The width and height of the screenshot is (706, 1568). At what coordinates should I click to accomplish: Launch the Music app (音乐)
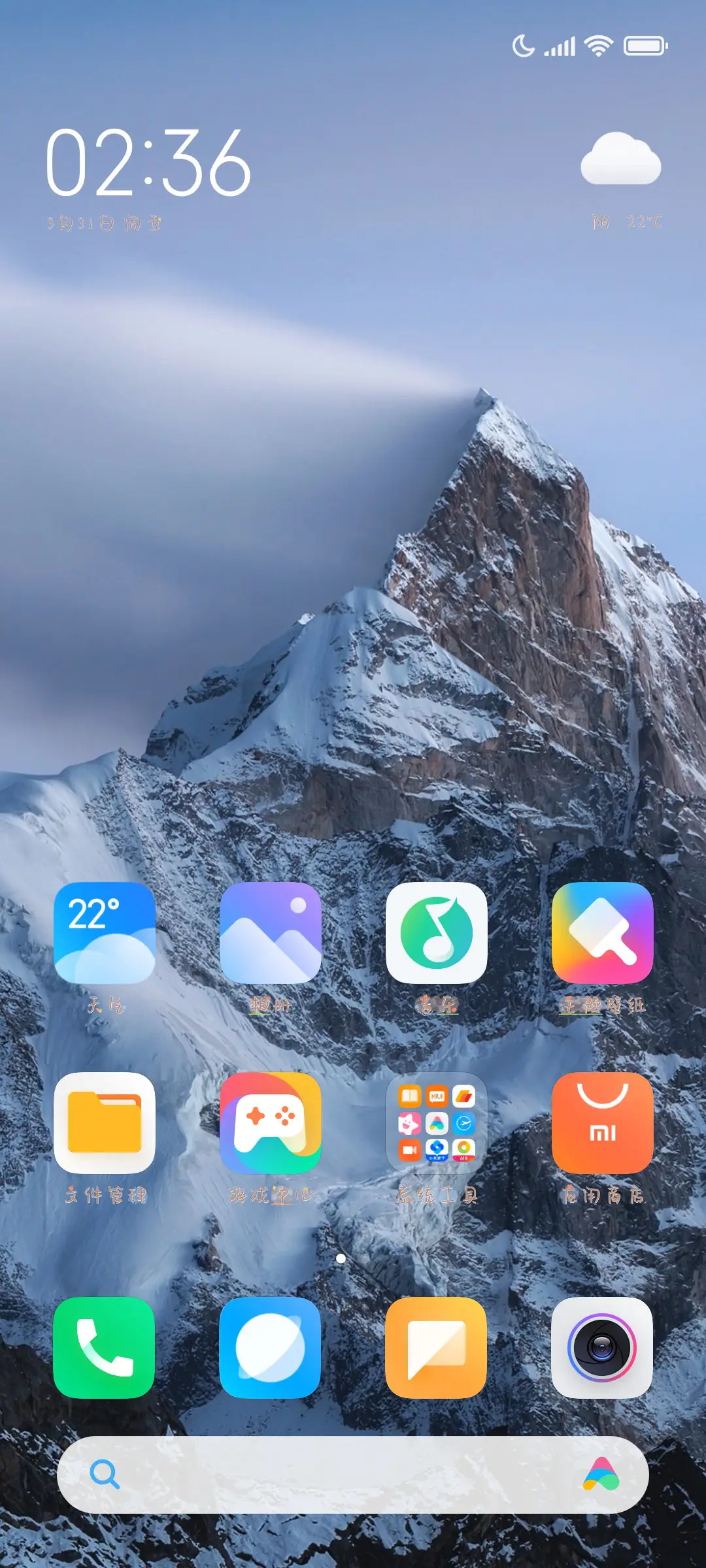point(437,933)
